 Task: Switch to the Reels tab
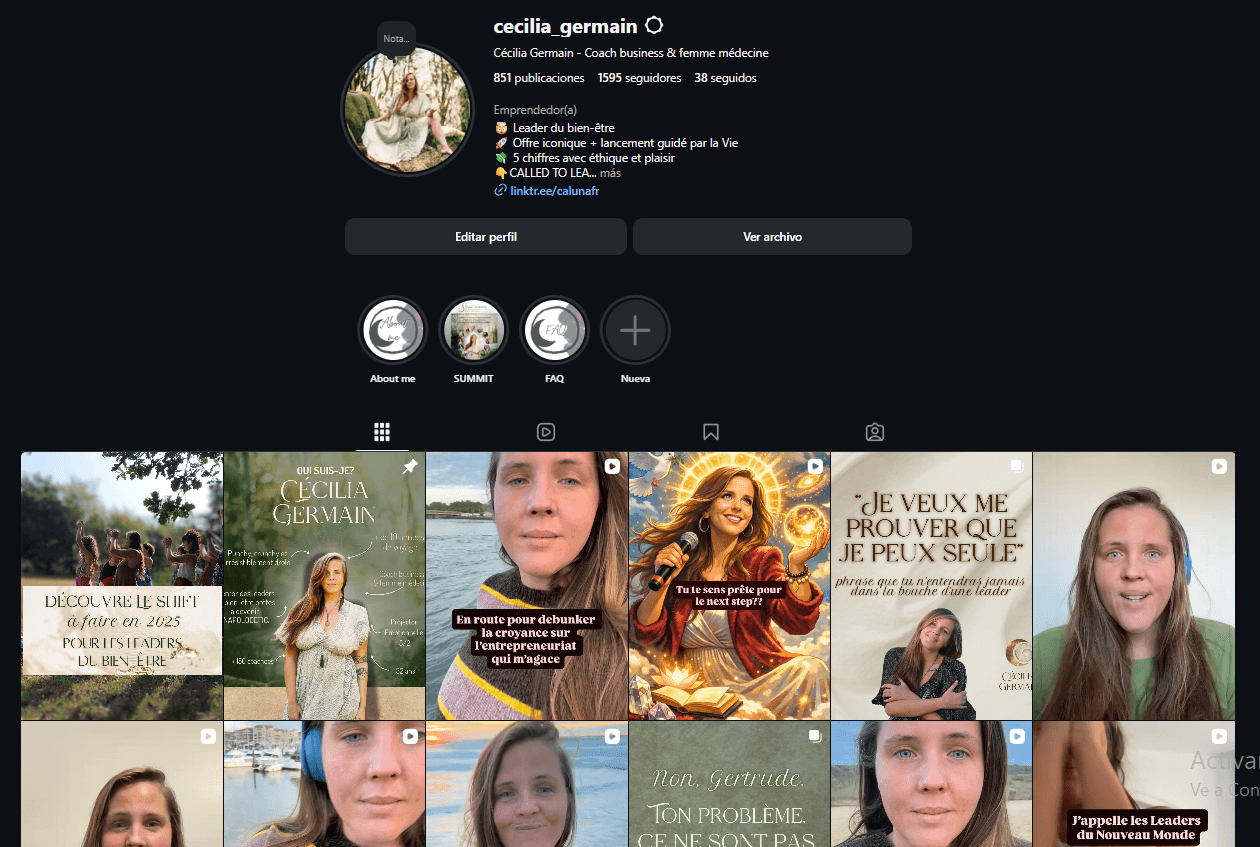545,432
